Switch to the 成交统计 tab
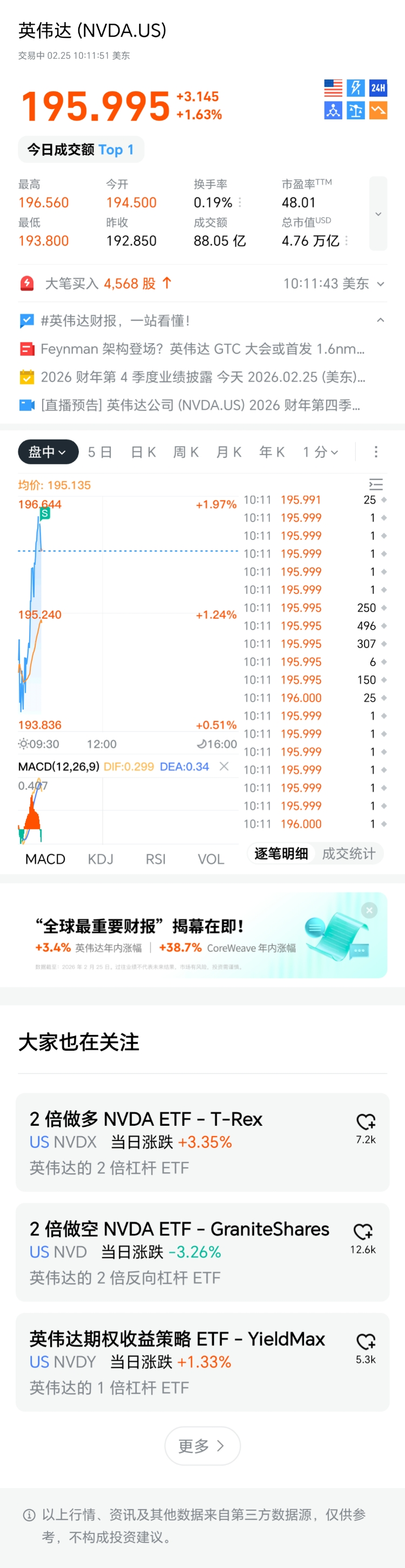 coord(348,854)
